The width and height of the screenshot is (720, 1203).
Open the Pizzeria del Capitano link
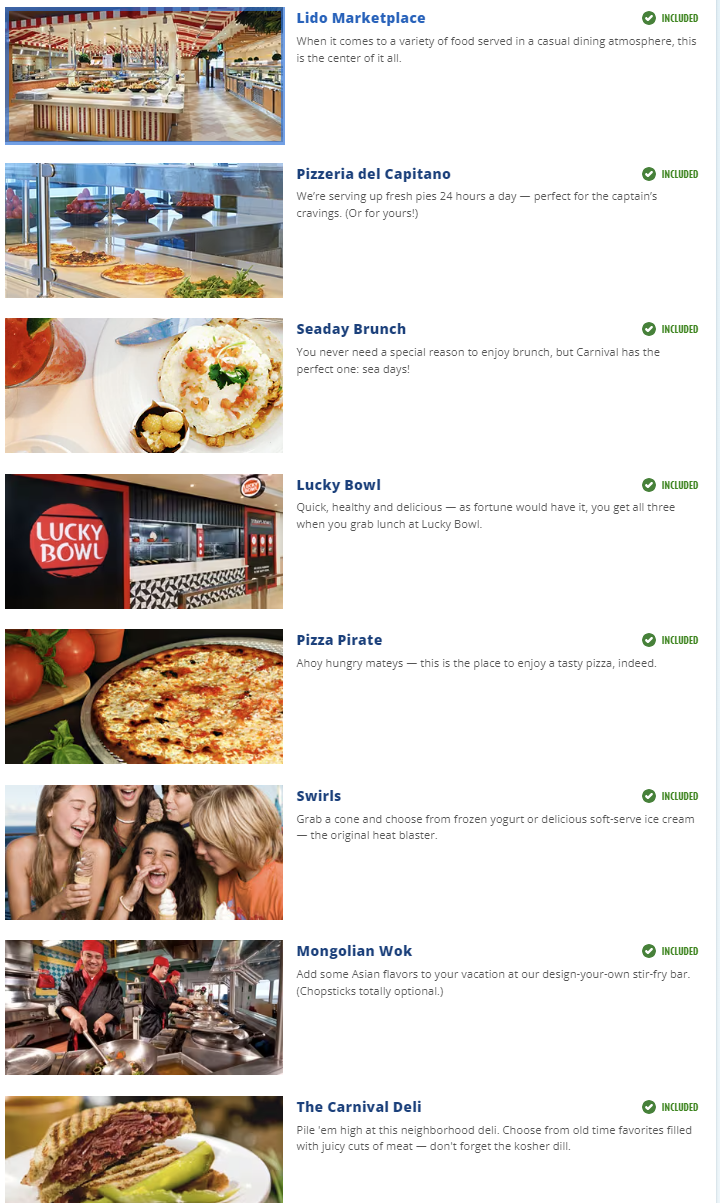pyautogui.click(x=373, y=174)
